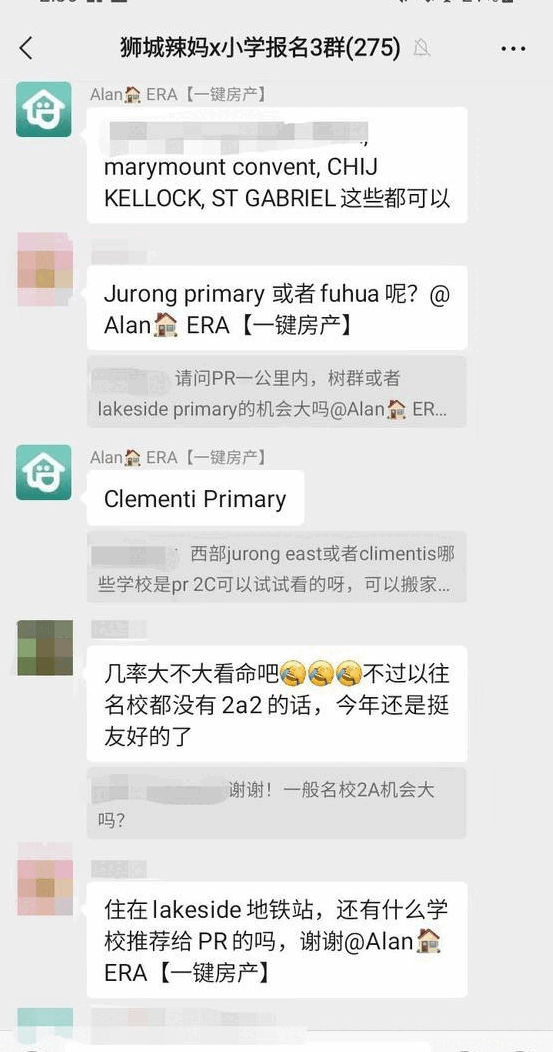This screenshot has height=1052, width=553.
Task: Open quoted message about lakeside primary chances
Action: tap(276, 392)
